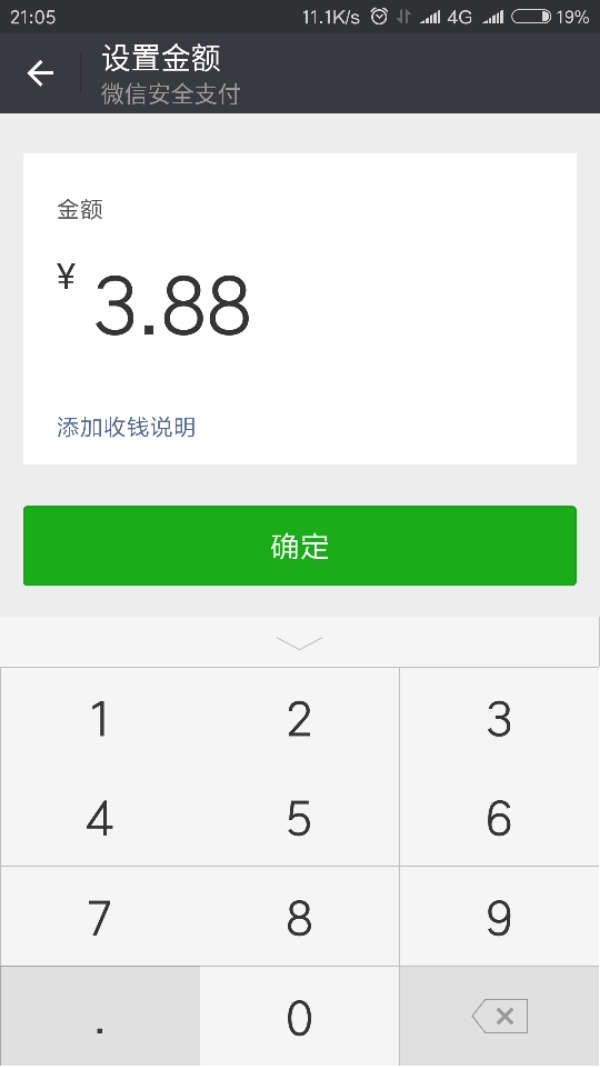Go back using the arrow icon
600x1067 pixels.
(x=40, y=73)
